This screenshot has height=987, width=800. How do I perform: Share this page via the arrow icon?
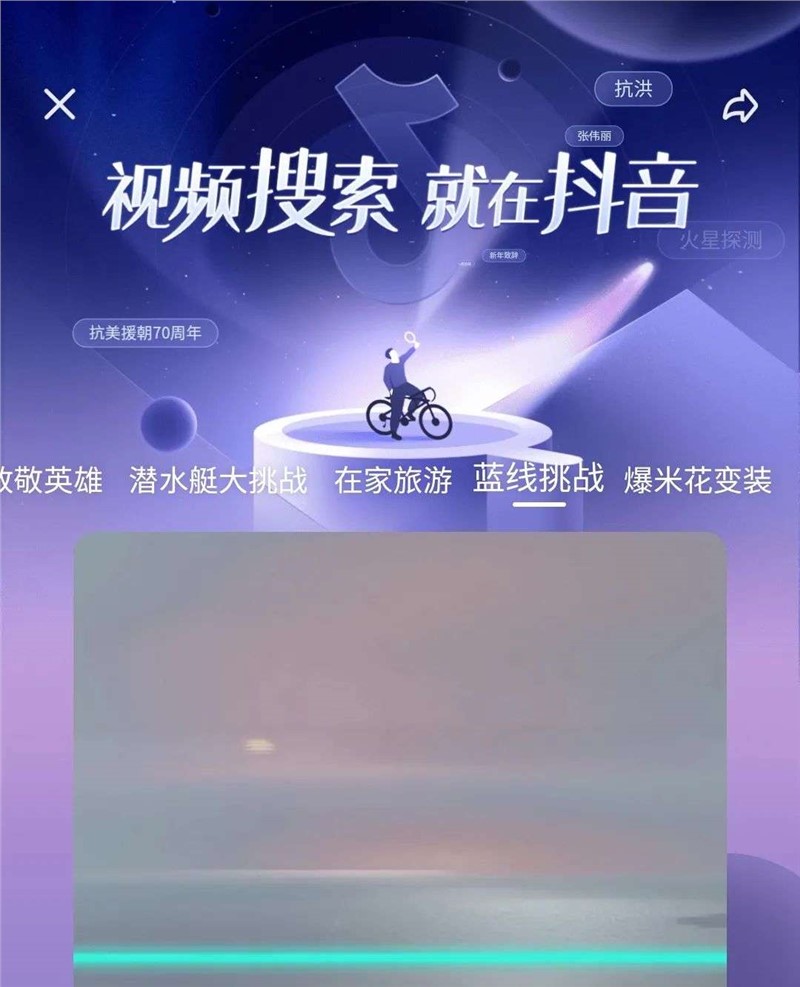740,106
